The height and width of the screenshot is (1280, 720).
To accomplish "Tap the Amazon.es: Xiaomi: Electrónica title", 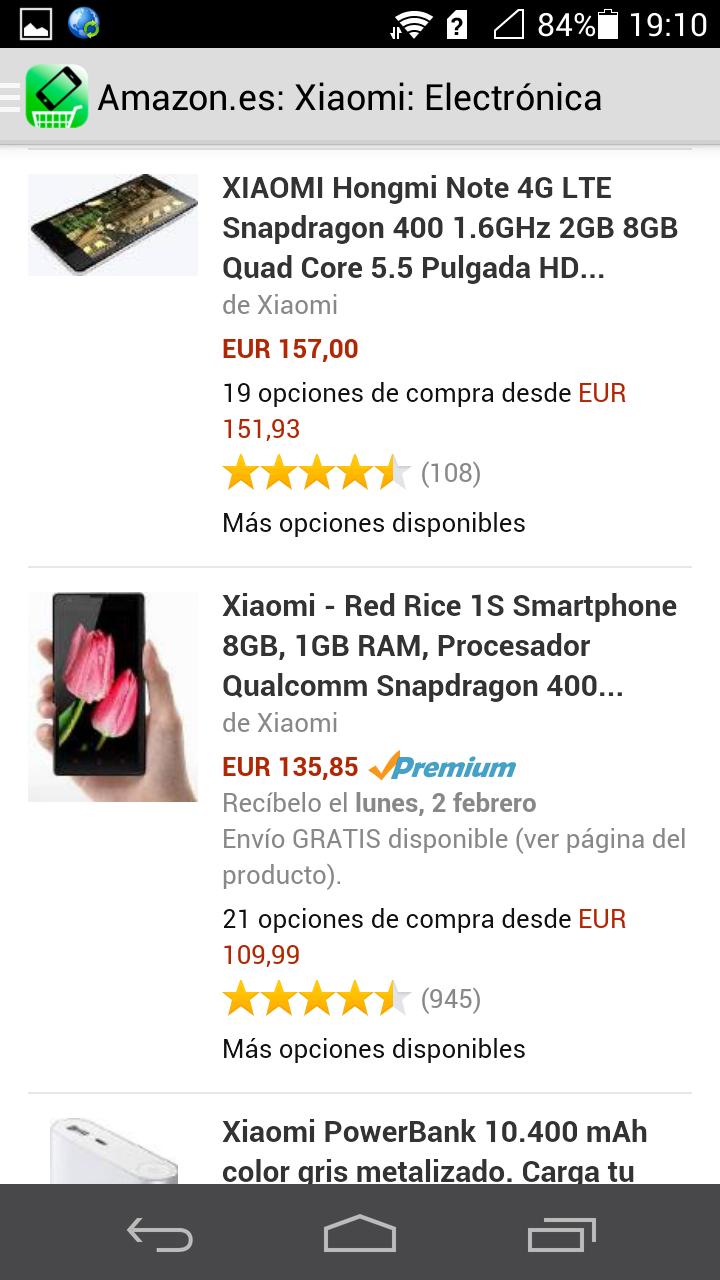I will click(x=352, y=96).
